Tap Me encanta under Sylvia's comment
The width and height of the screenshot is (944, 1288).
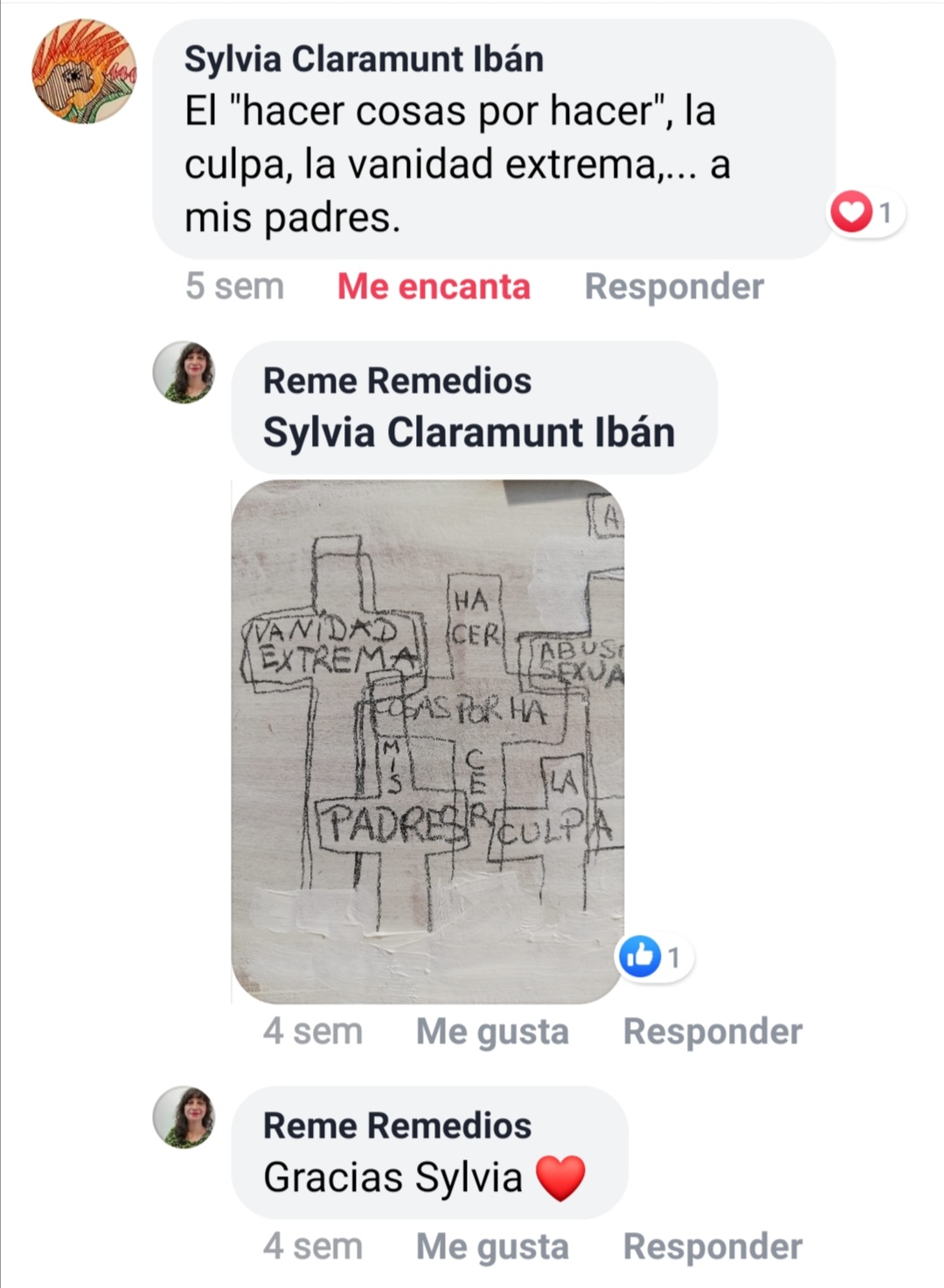(434, 287)
